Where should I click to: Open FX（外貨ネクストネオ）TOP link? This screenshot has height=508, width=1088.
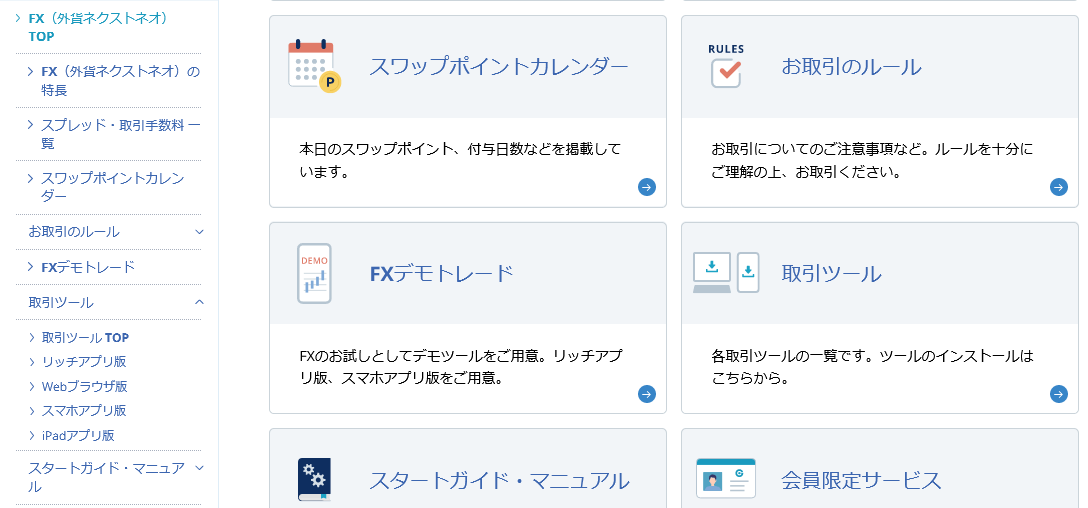point(97,27)
